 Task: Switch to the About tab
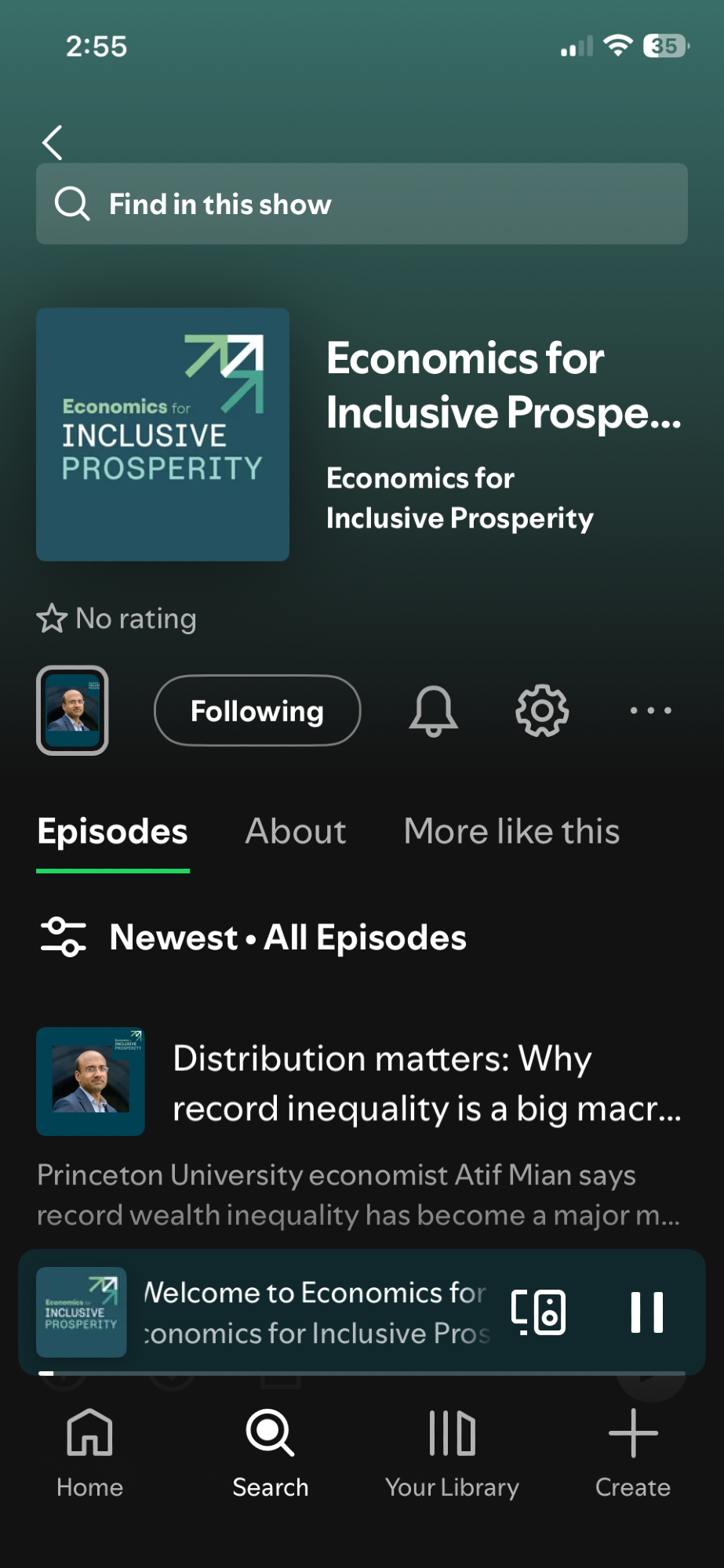pos(296,831)
